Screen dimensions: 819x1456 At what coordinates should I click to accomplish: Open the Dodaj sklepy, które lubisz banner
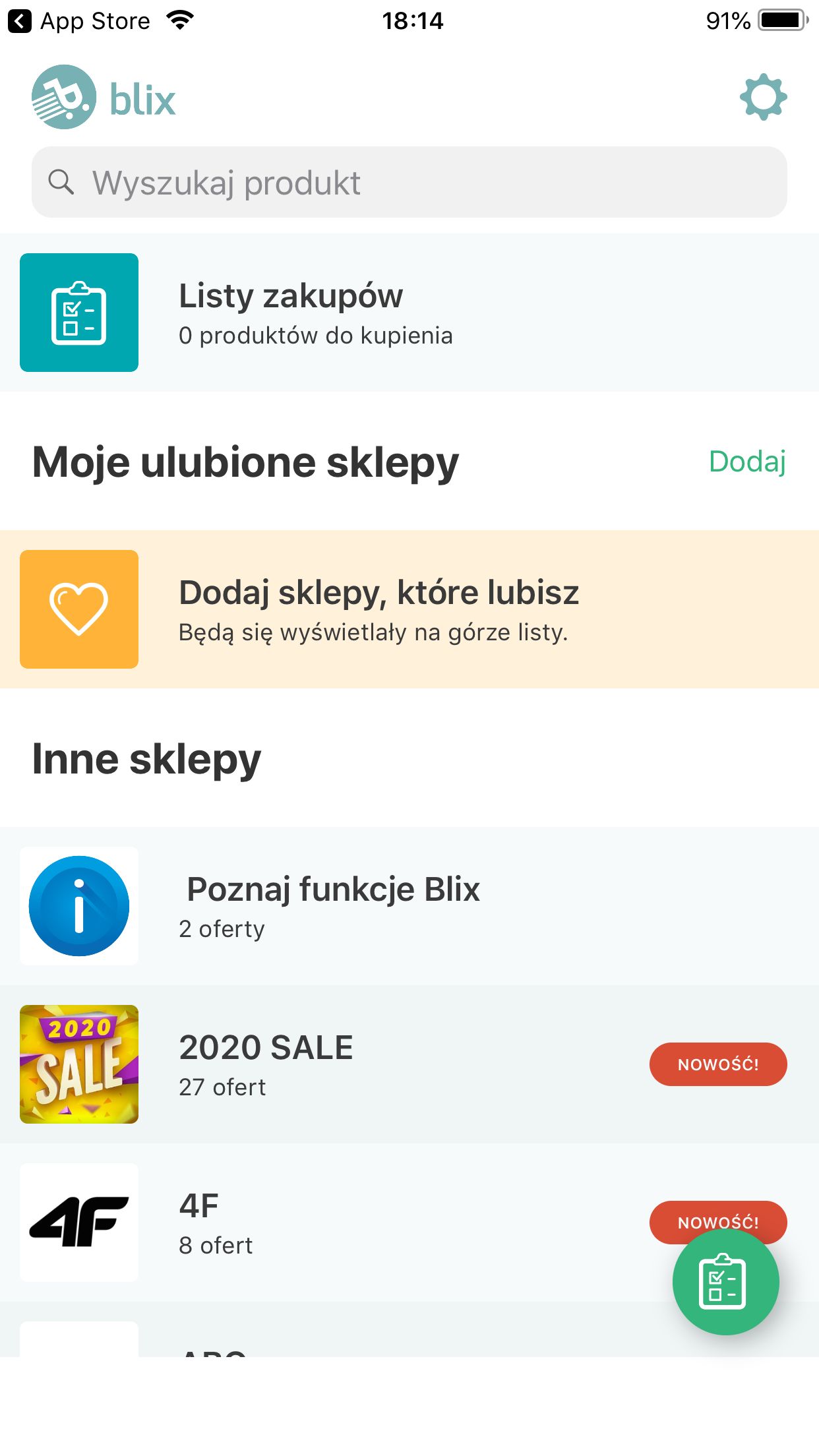[x=409, y=609]
